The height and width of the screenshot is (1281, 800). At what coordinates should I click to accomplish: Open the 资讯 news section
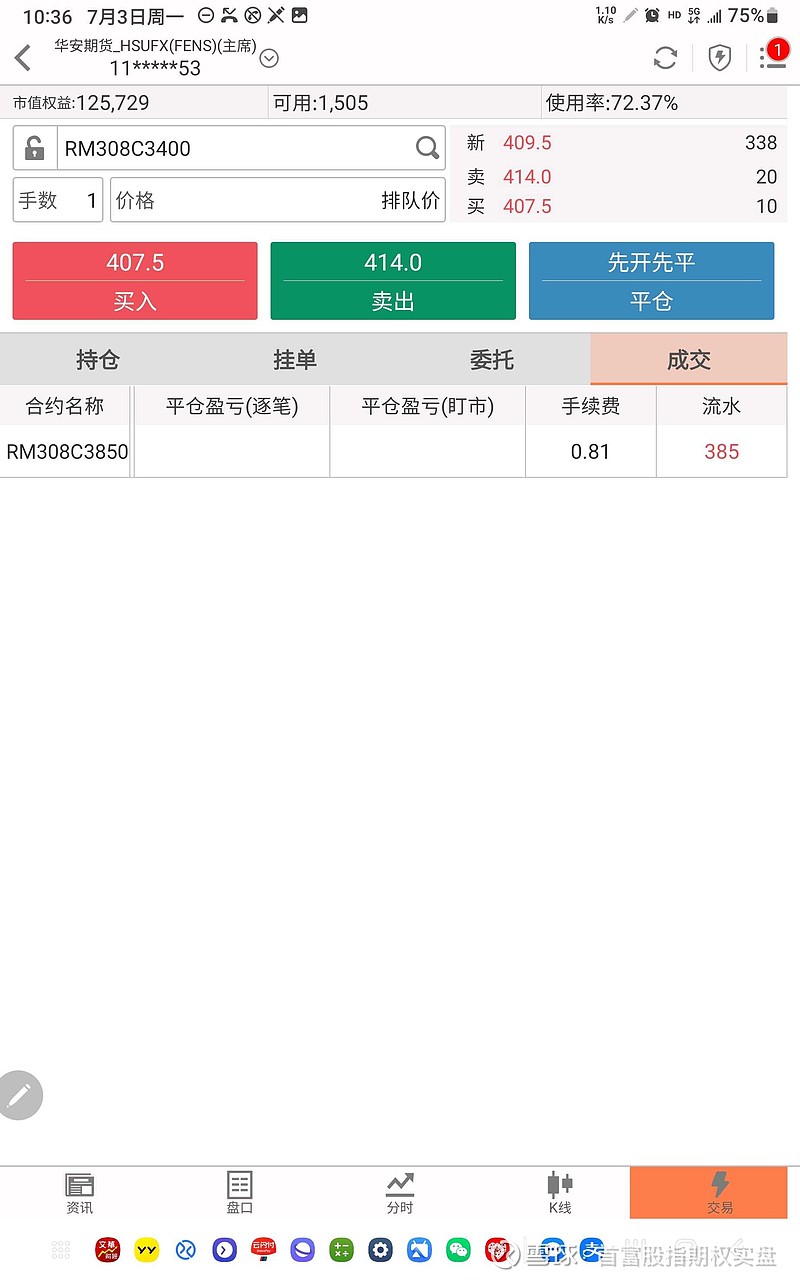coord(80,1194)
